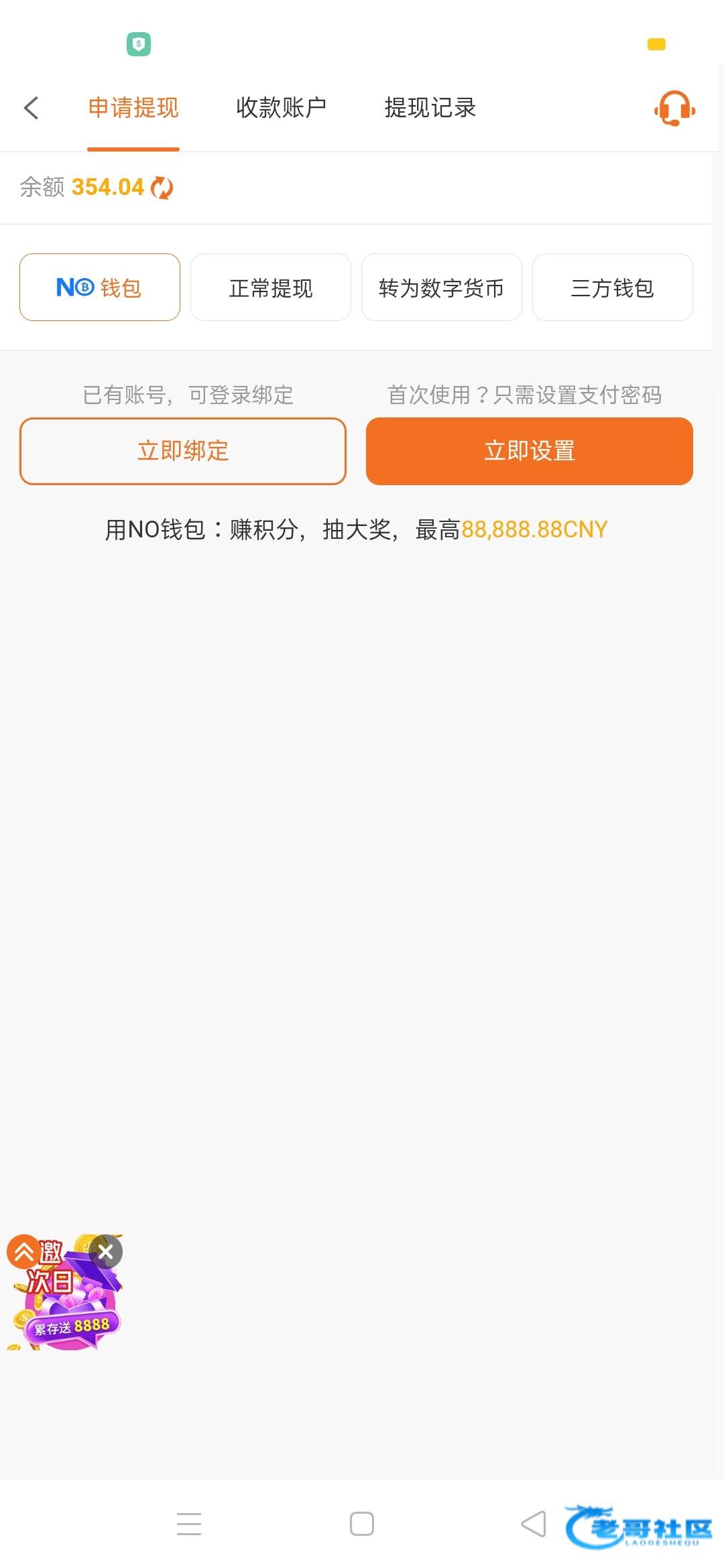Tap 立即绑定 to bind an existing account
This screenshot has height=1568, width=724.
coord(183,451)
